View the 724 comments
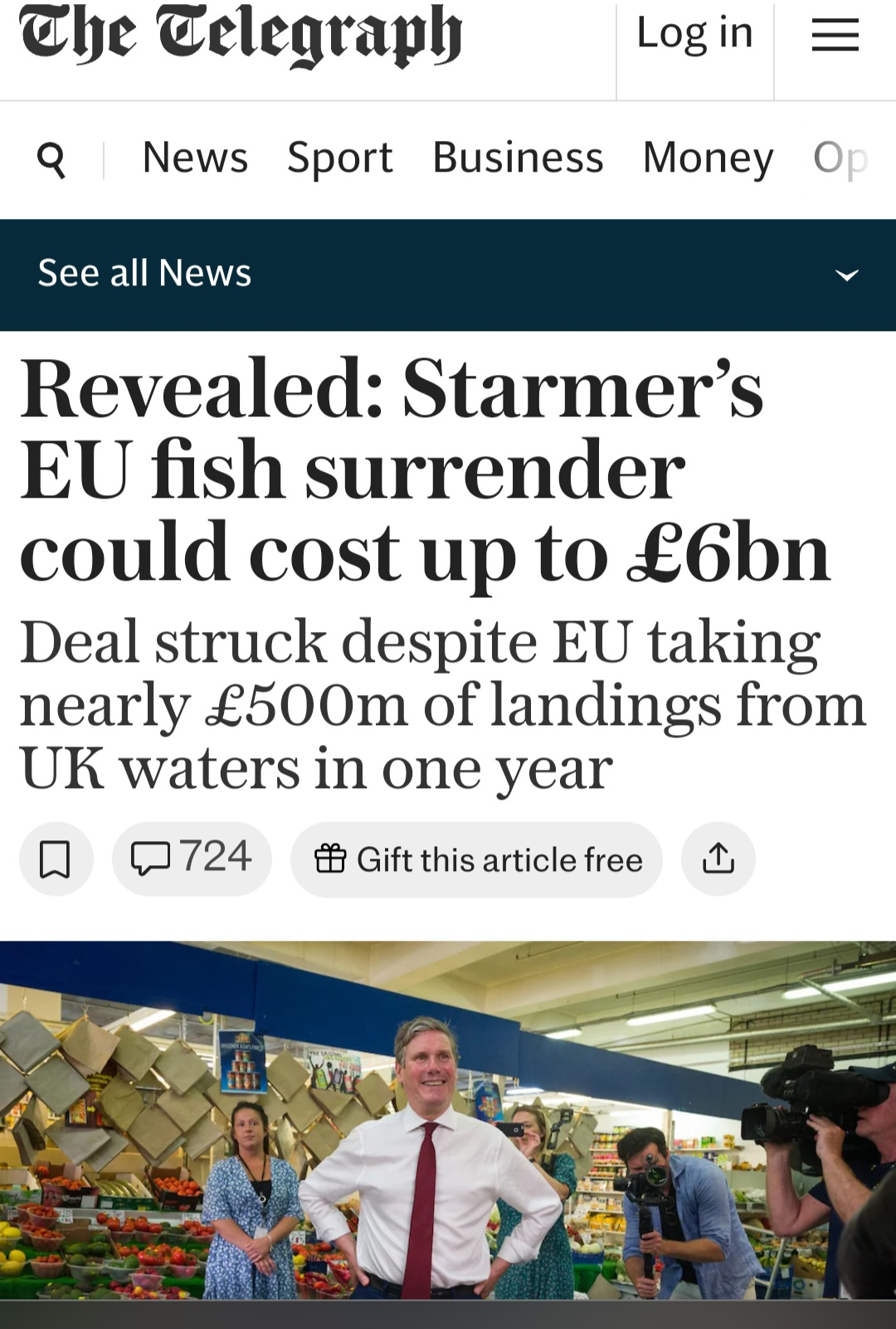 point(192,859)
